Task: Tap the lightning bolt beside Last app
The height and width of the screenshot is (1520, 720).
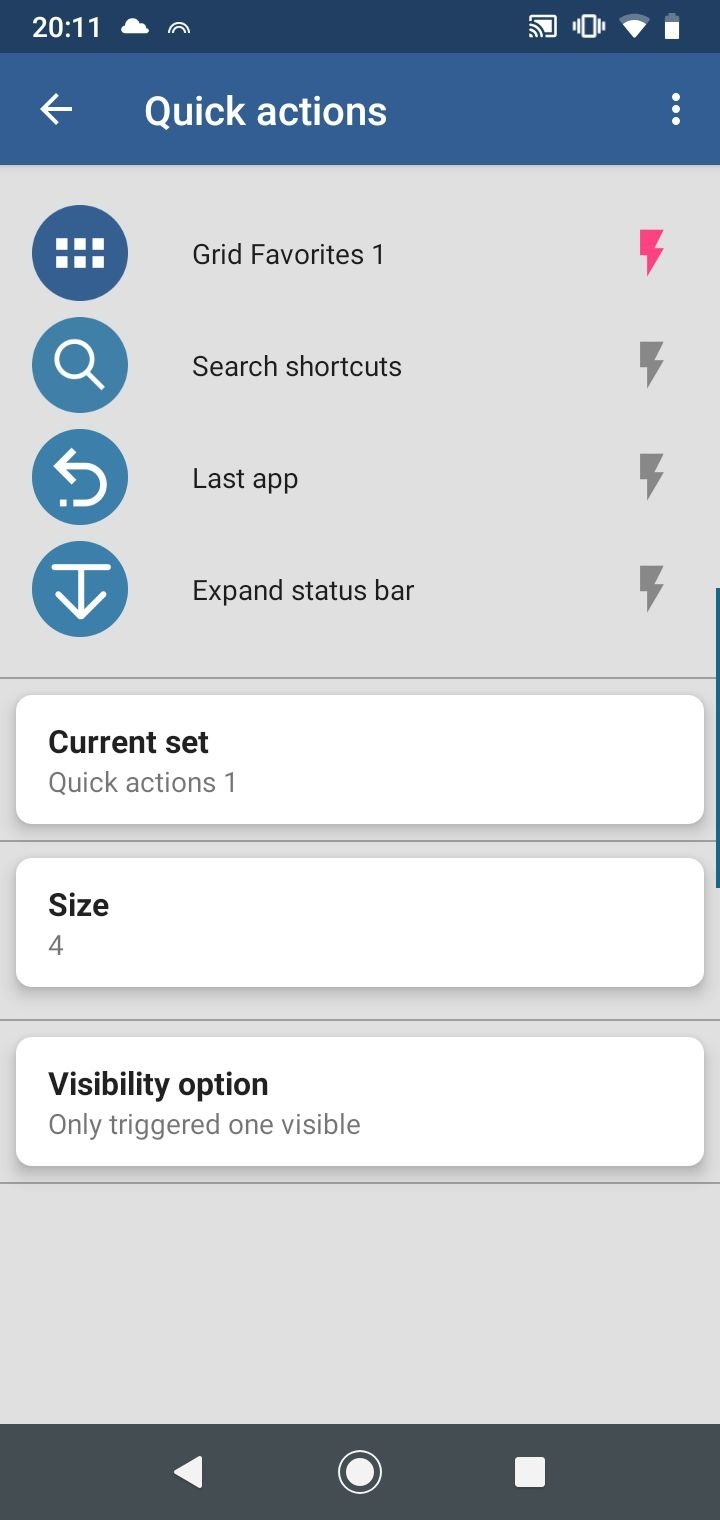Action: [x=652, y=477]
